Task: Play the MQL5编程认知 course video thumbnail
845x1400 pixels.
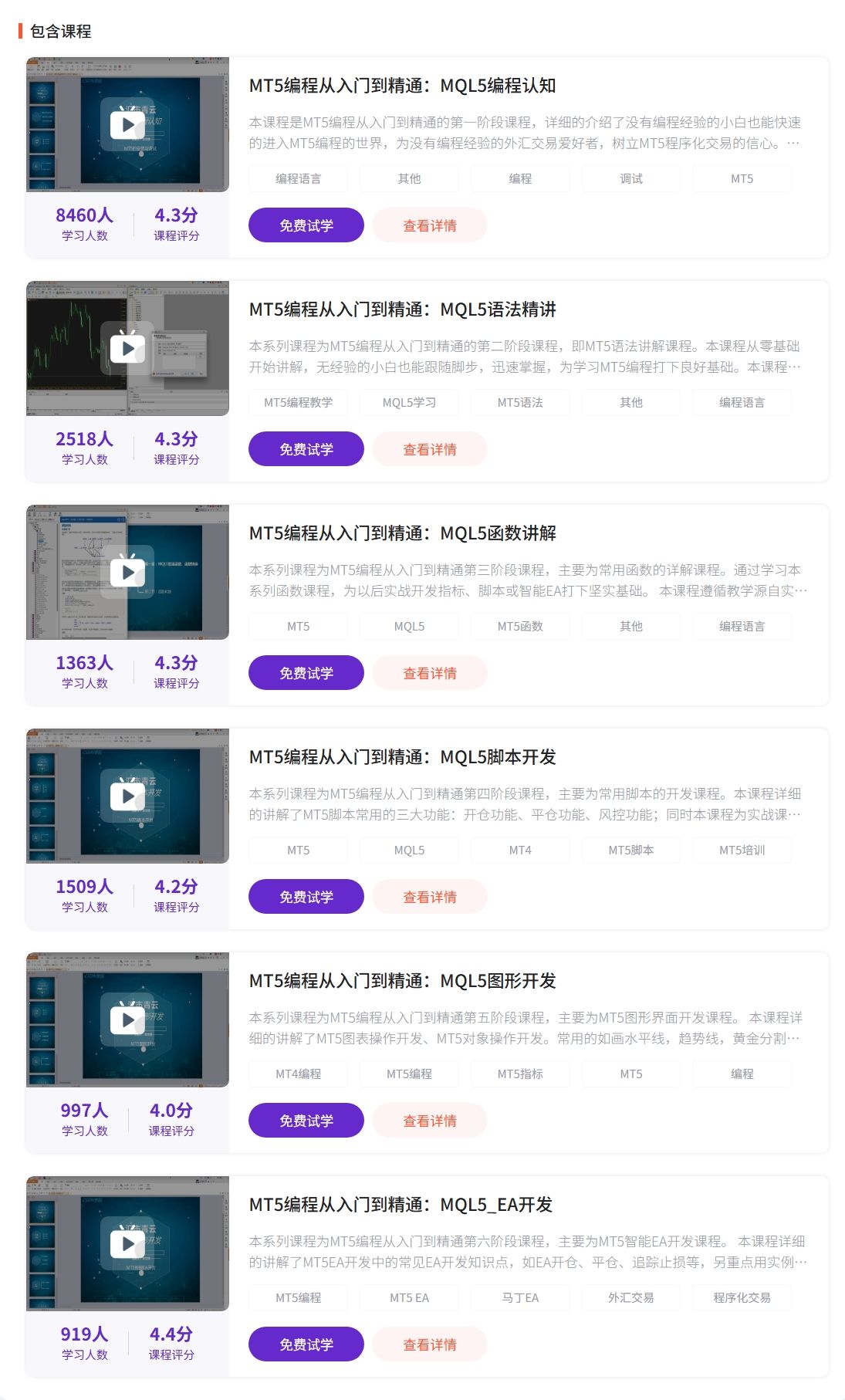Action: 127,124
